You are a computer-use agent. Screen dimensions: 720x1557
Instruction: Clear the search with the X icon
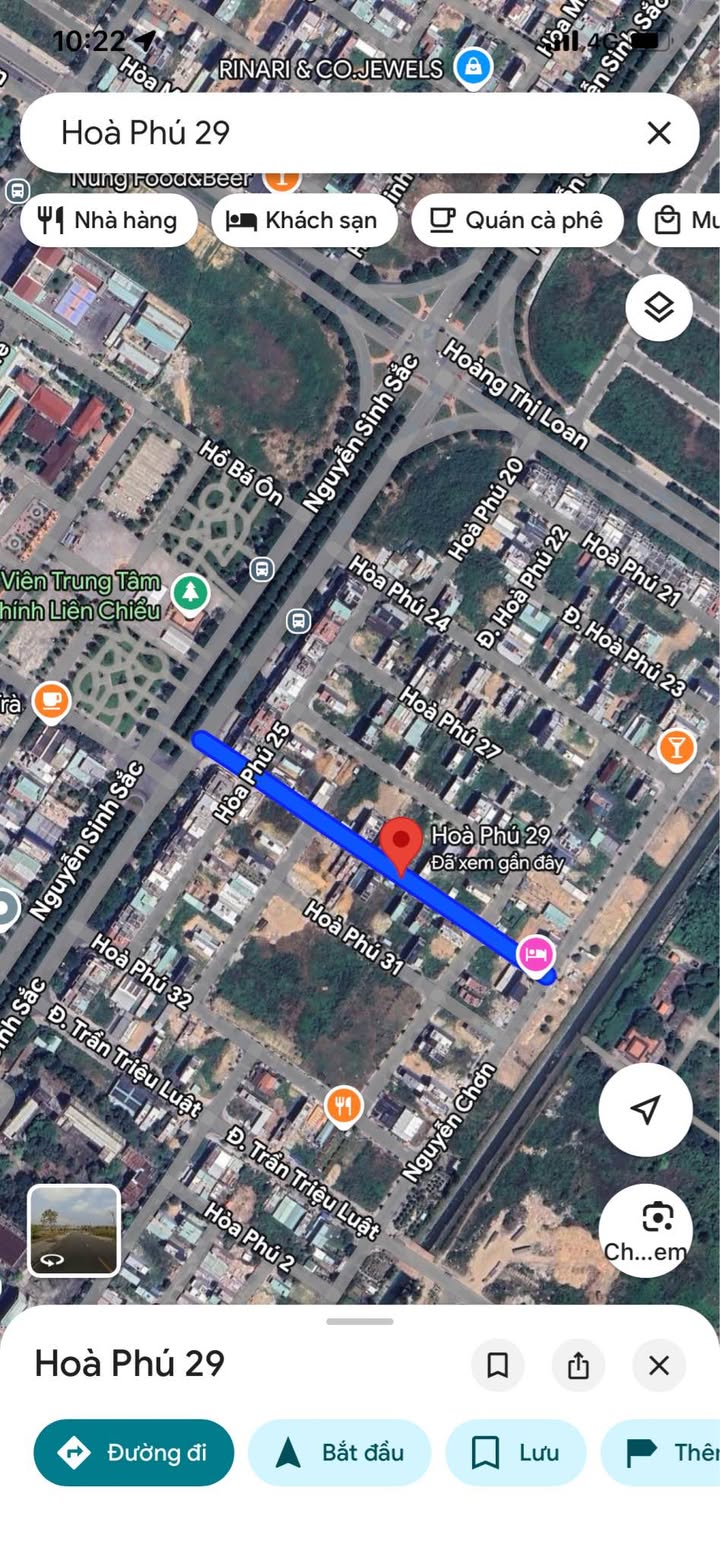658,133
